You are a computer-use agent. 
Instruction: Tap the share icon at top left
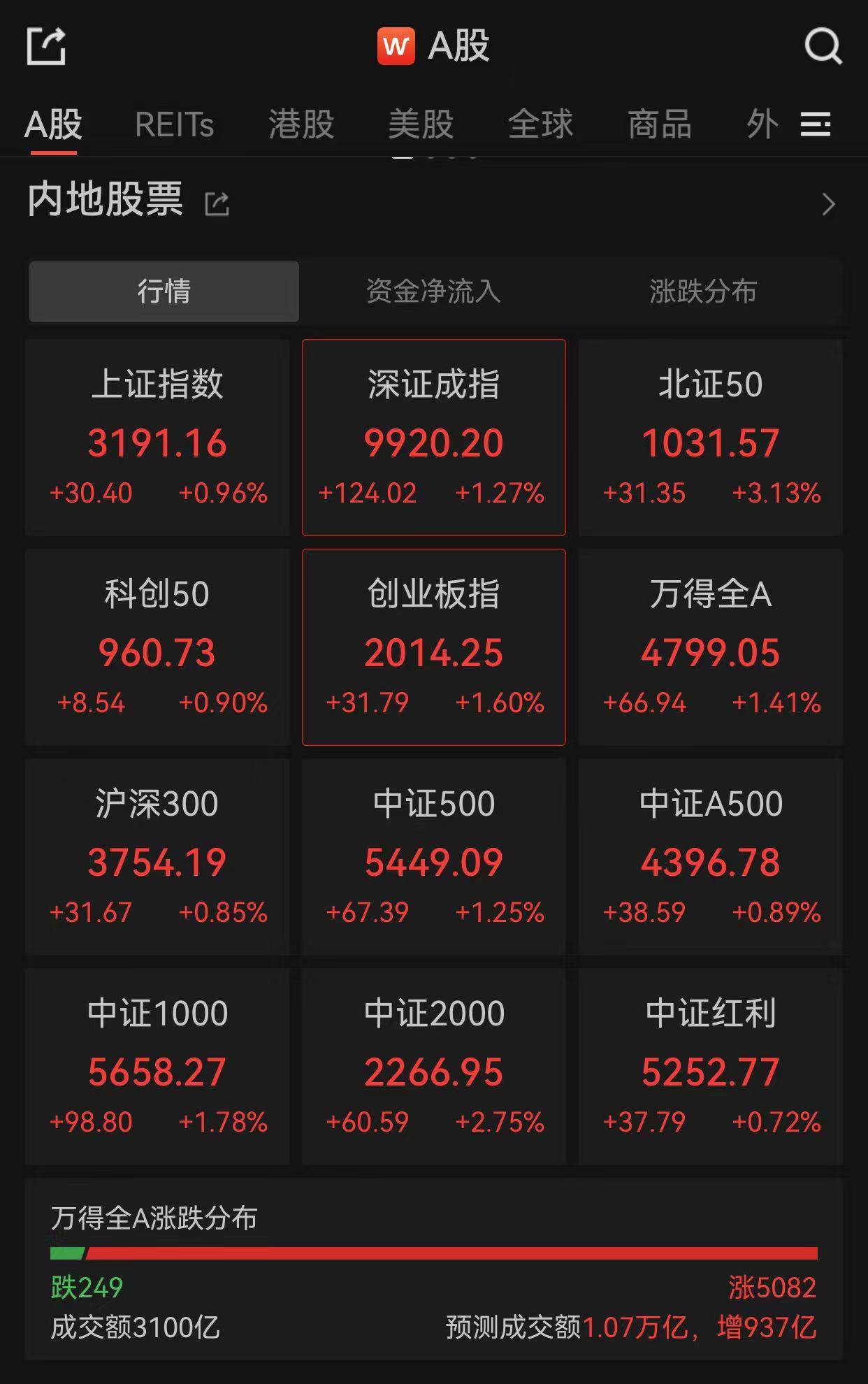click(46, 46)
